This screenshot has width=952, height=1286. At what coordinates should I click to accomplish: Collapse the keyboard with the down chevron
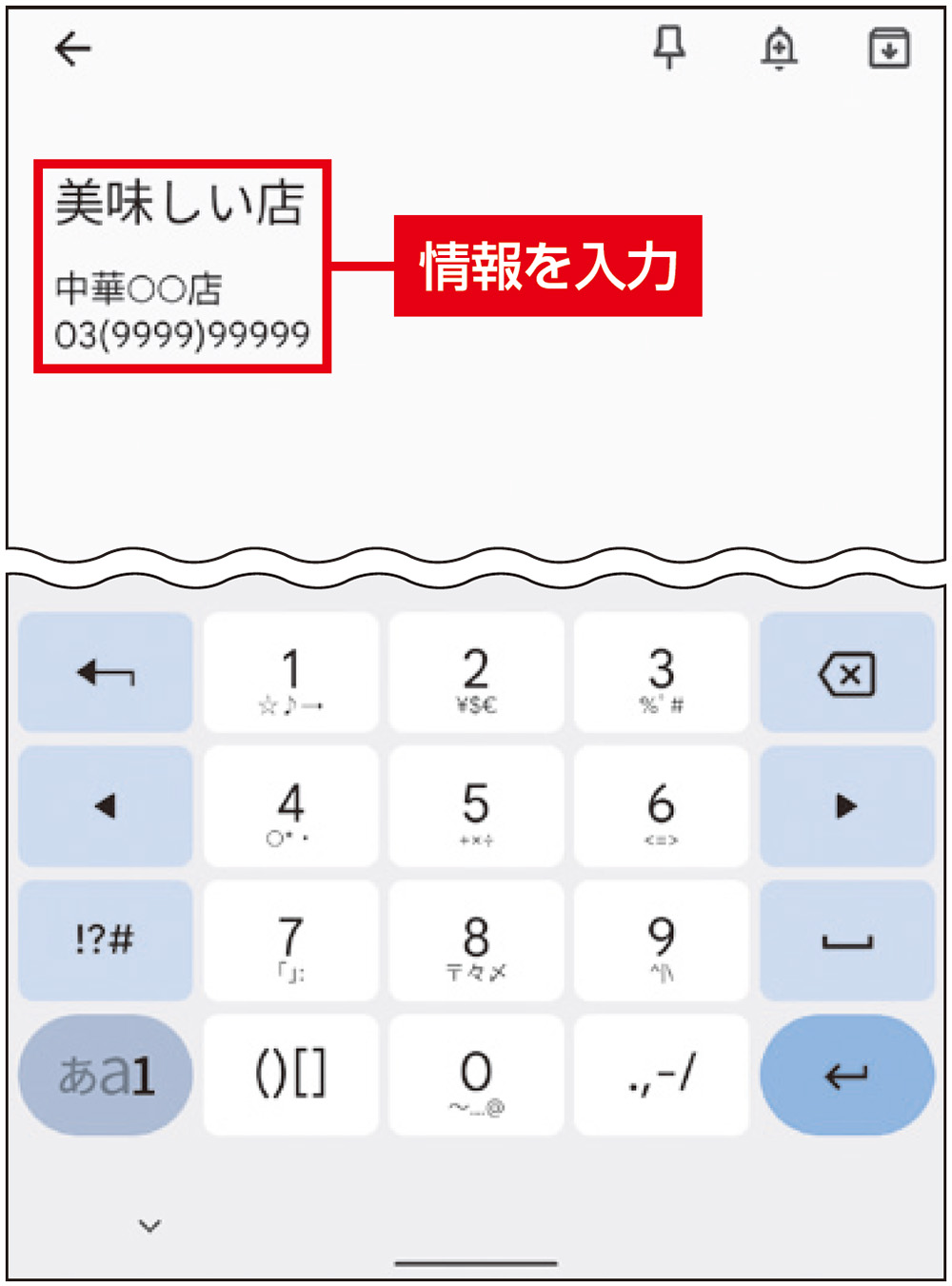click(x=149, y=1225)
